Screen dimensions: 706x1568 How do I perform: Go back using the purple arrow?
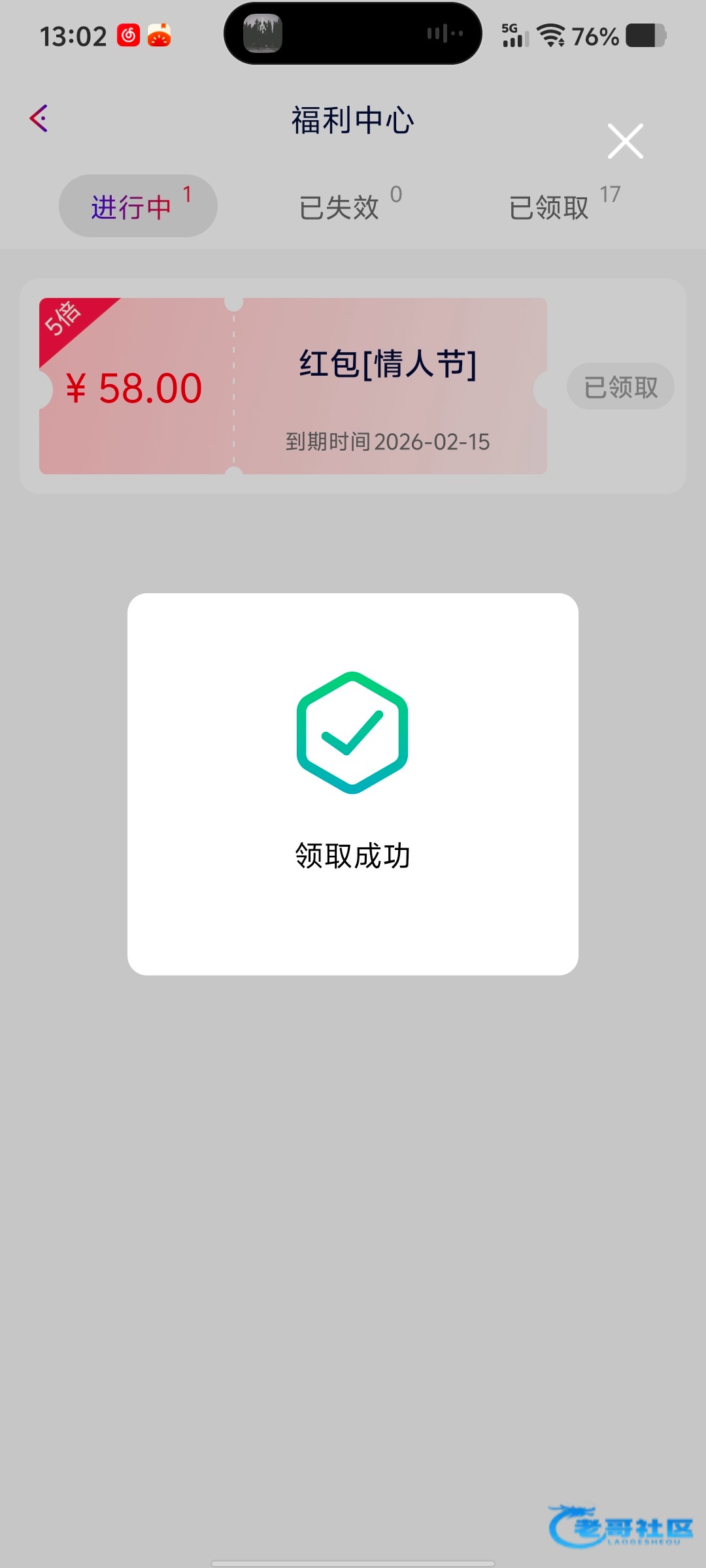pyautogui.click(x=39, y=119)
